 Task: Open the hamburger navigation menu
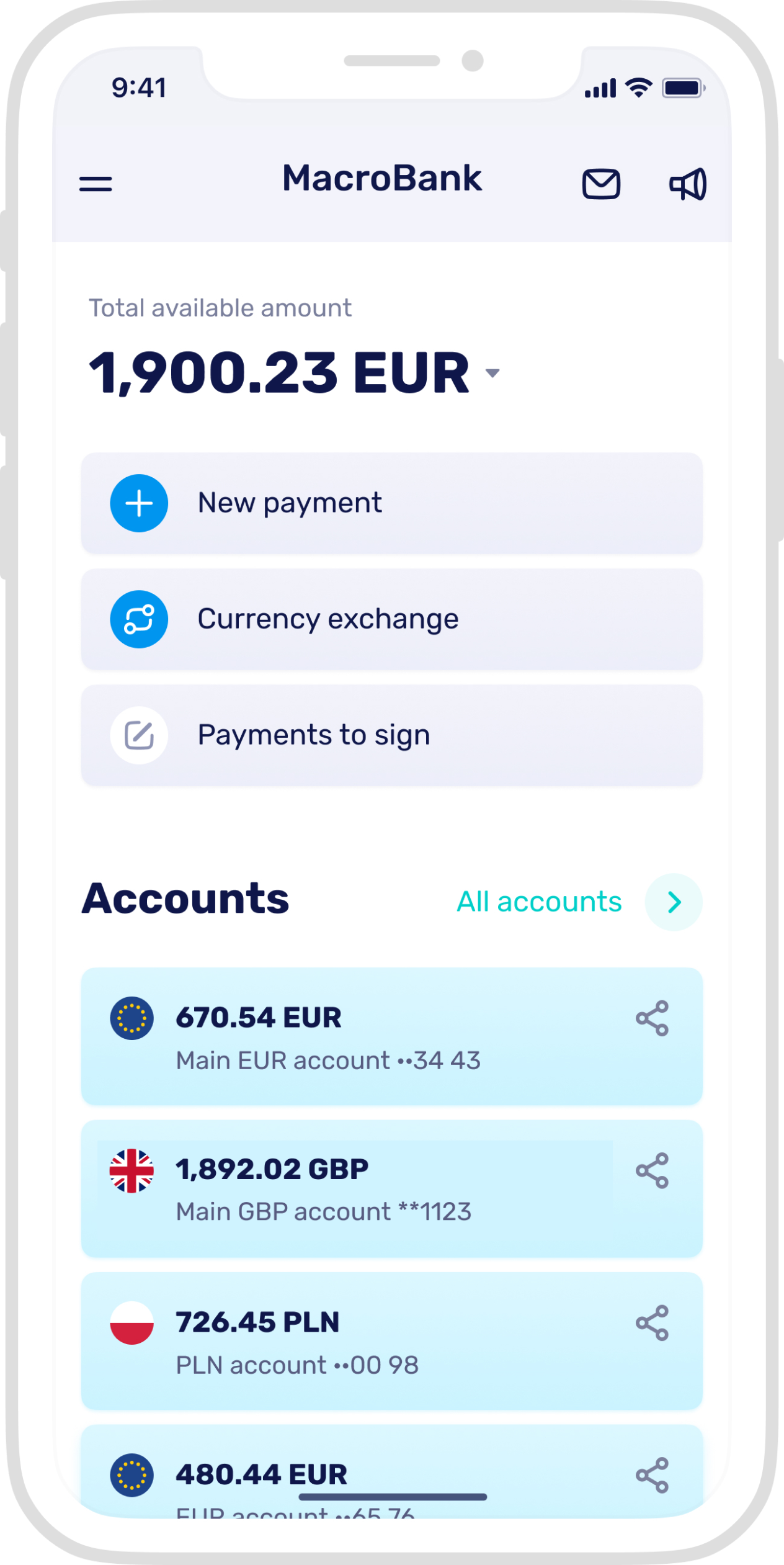(x=96, y=184)
